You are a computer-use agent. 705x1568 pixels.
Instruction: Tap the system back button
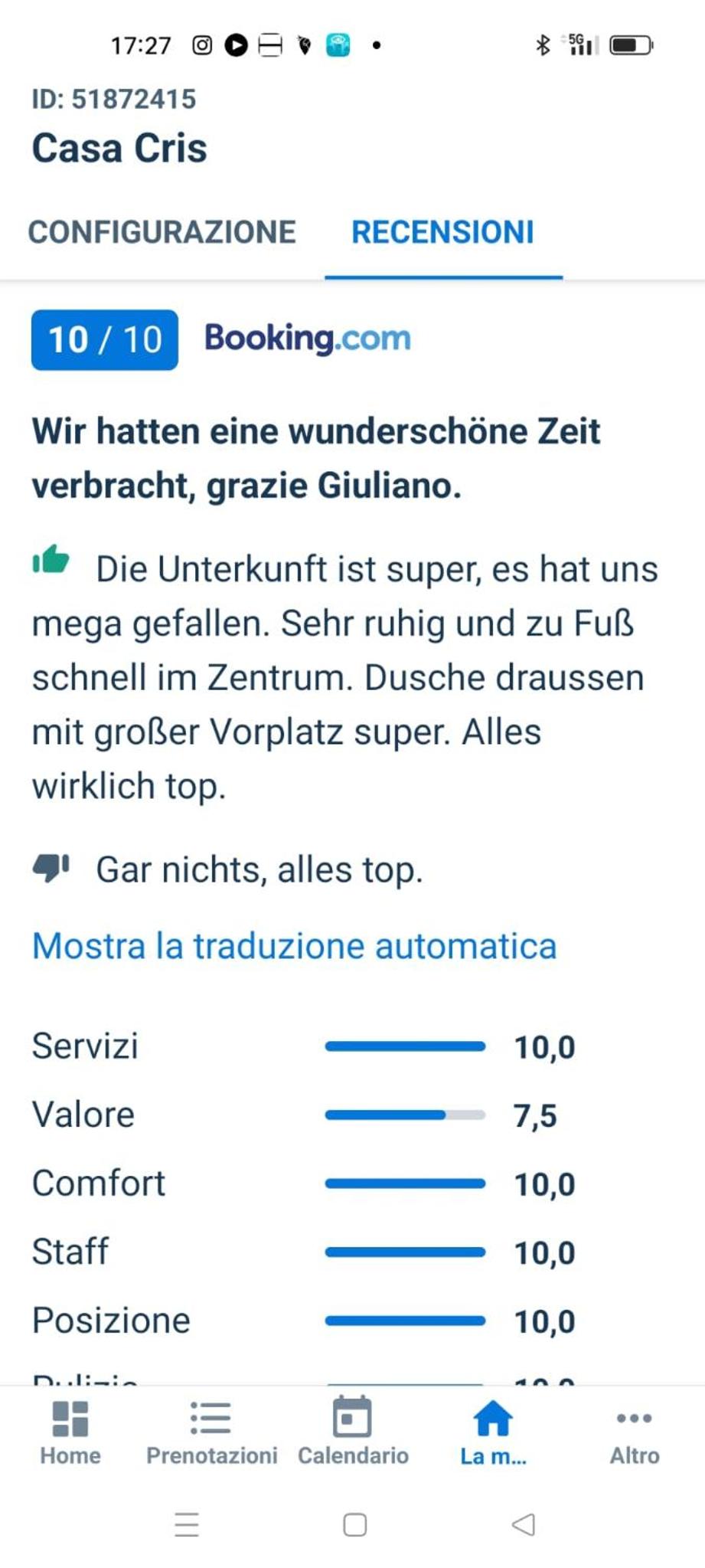tap(524, 1524)
